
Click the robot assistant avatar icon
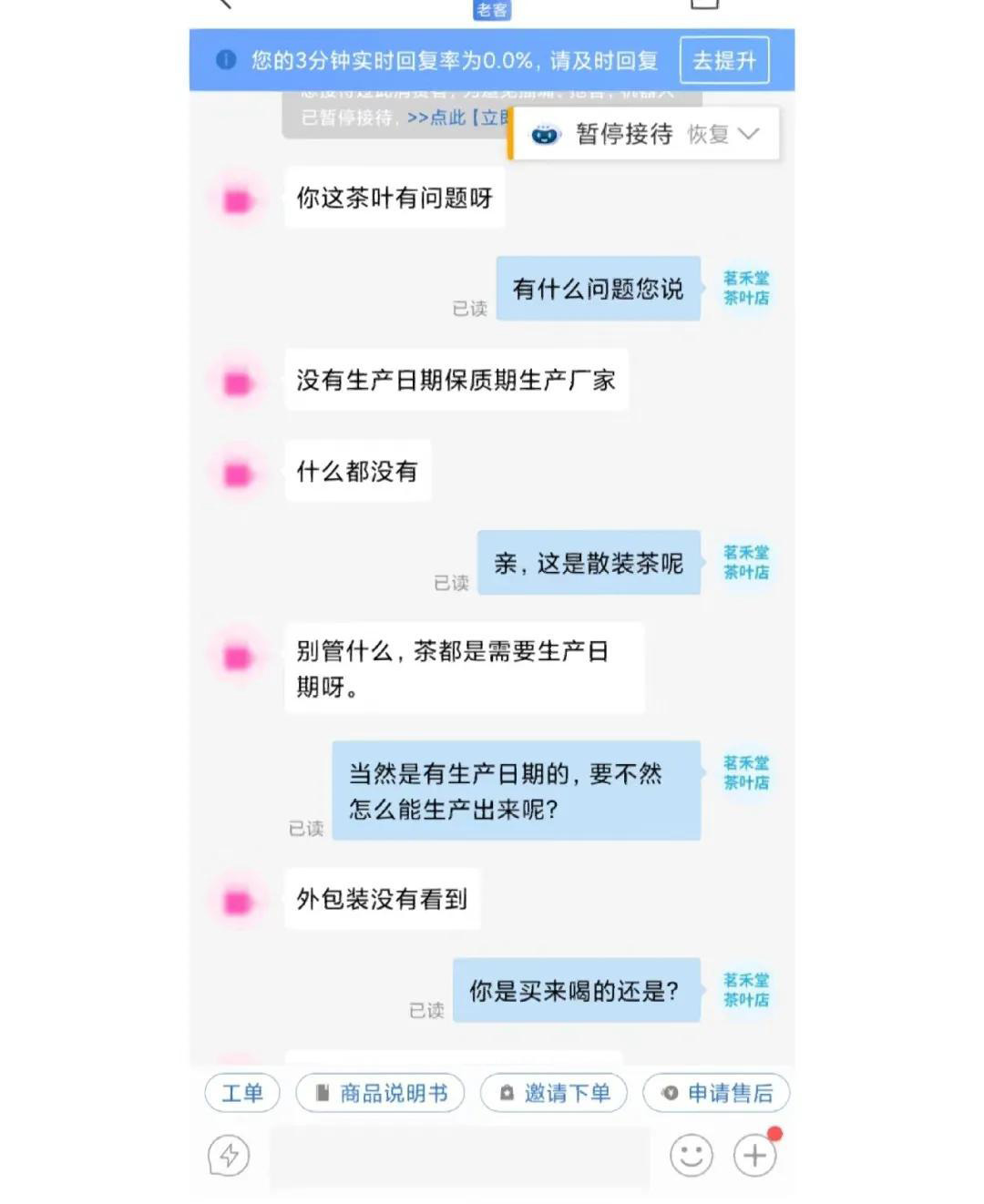544,133
